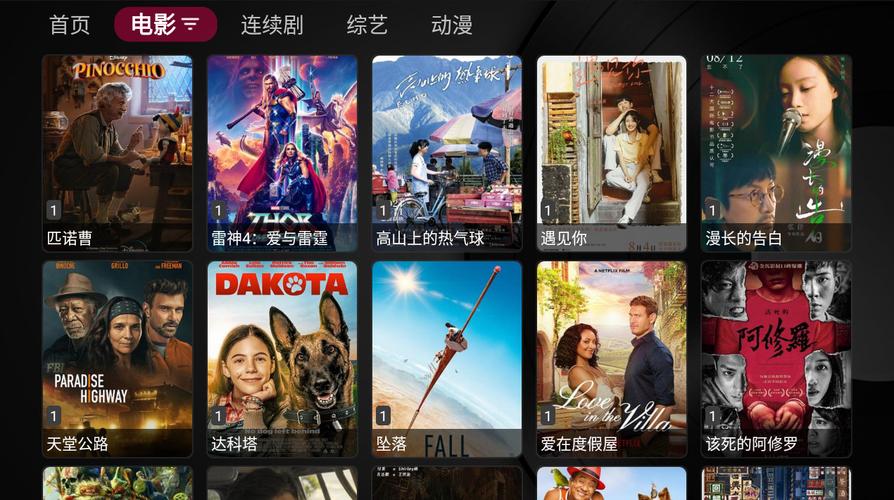
Task: Switch to the 动漫 tab
Action: 452,25
